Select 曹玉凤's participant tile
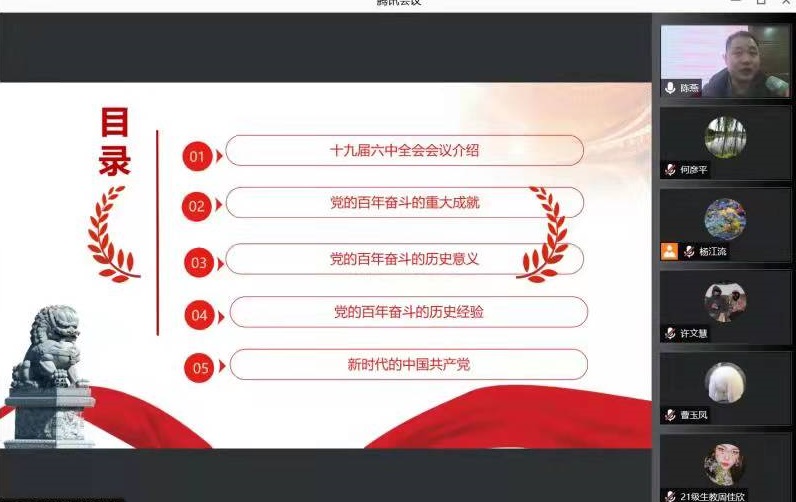The image size is (796, 502). pos(724,387)
